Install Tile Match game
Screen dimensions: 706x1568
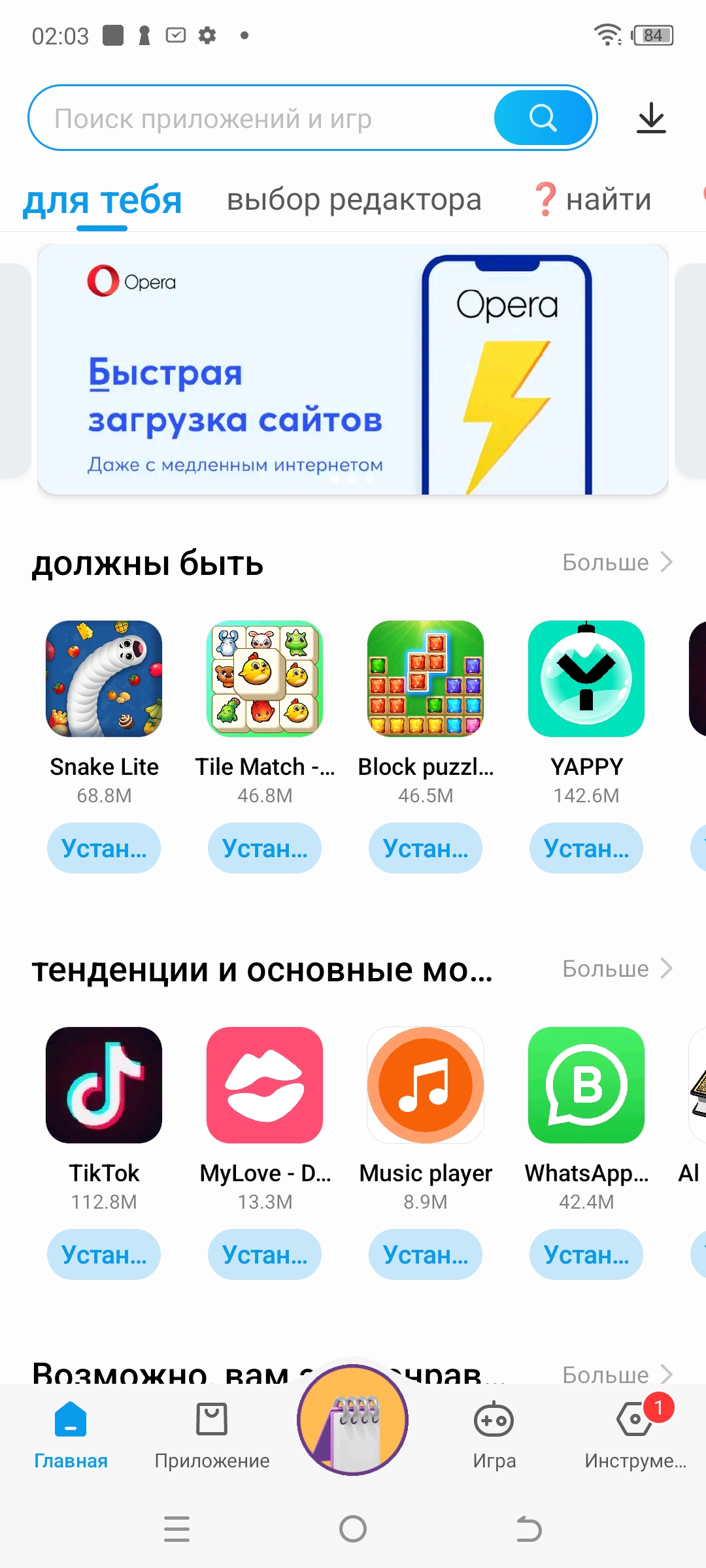click(x=265, y=848)
